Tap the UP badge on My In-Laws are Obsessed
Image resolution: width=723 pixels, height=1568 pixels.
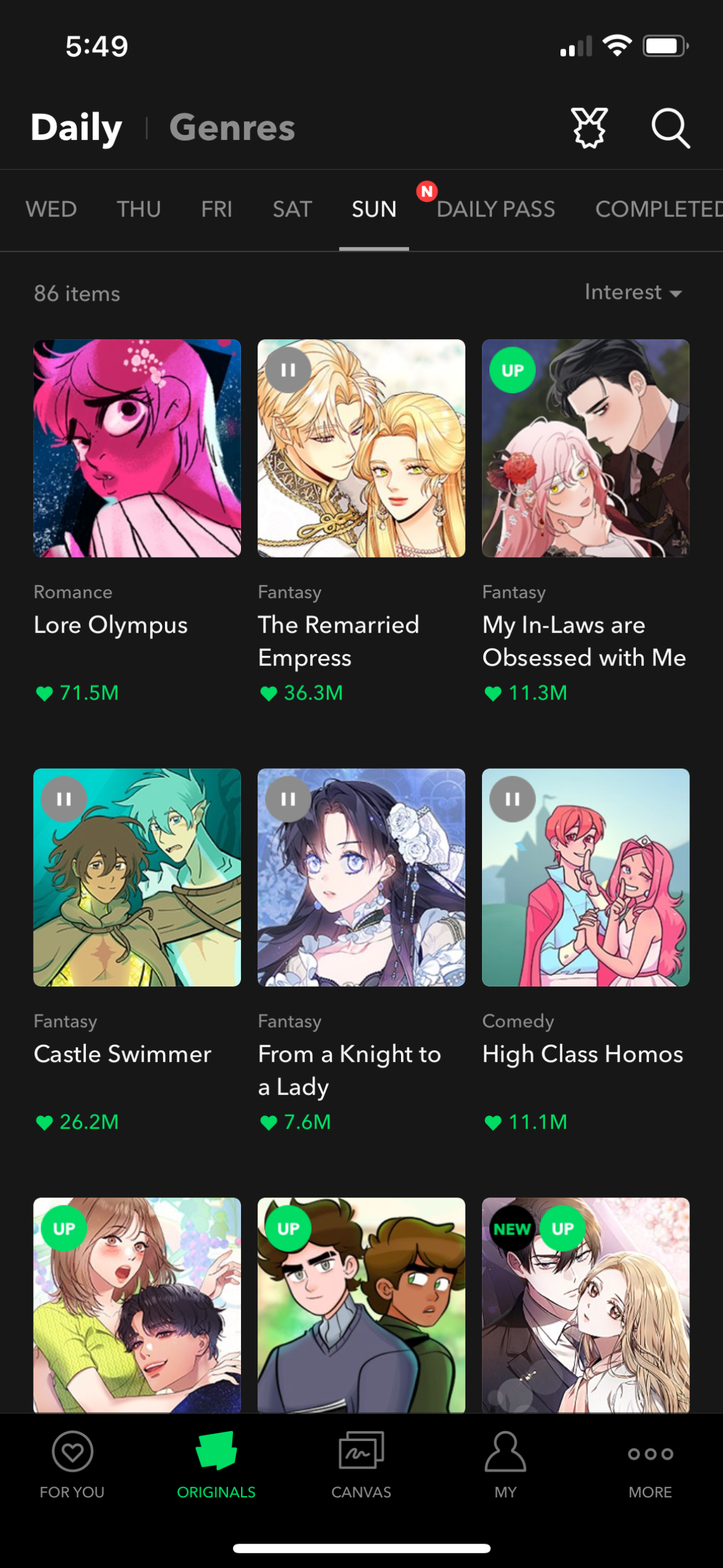[513, 370]
